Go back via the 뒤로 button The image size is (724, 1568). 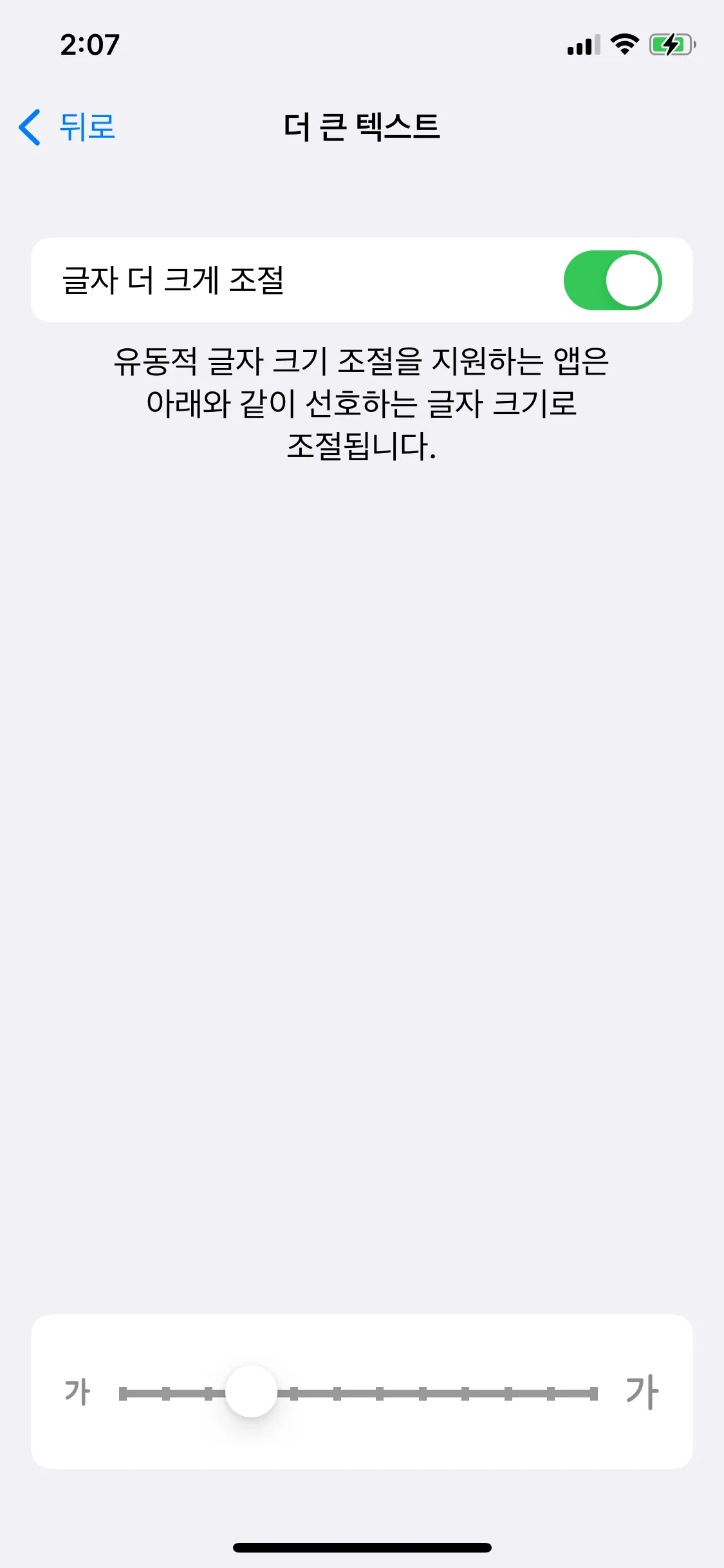pos(68,127)
